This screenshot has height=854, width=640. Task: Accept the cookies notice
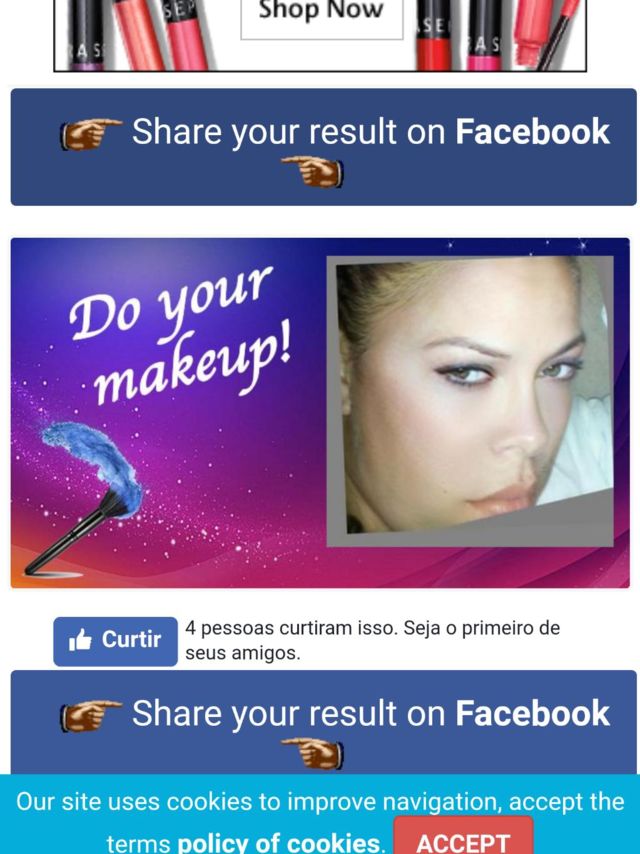(463, 840)
